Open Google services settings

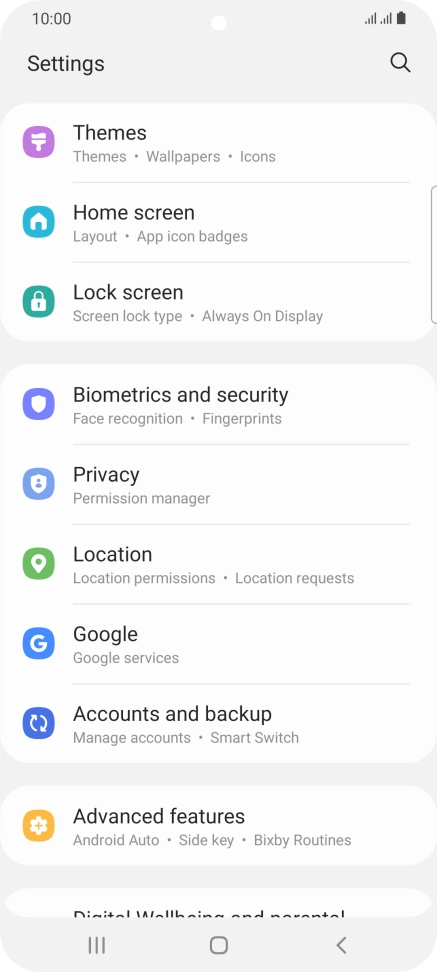pos(218,644)
